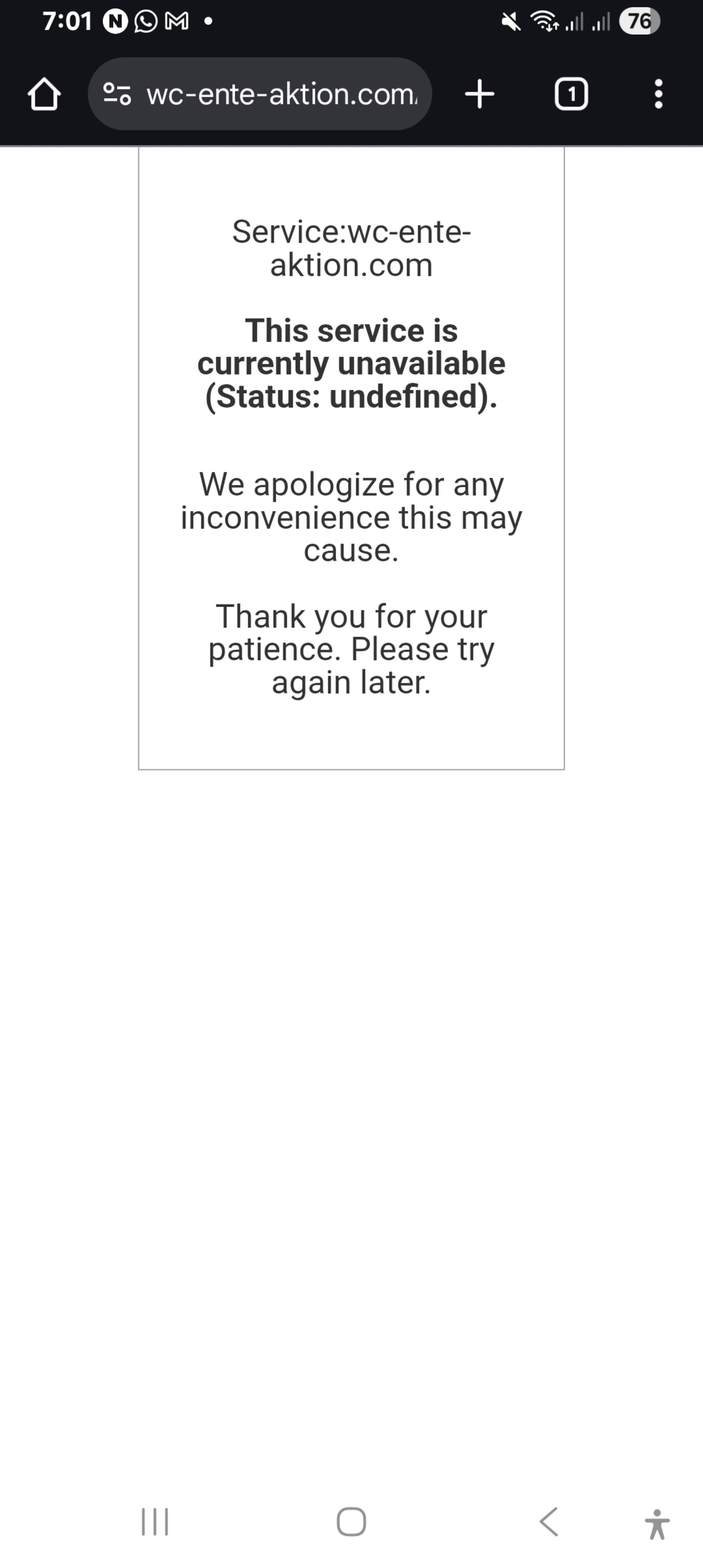View site information icon in address bar
This screenshot has width=703, height=1568.
[x=117, y=94]
